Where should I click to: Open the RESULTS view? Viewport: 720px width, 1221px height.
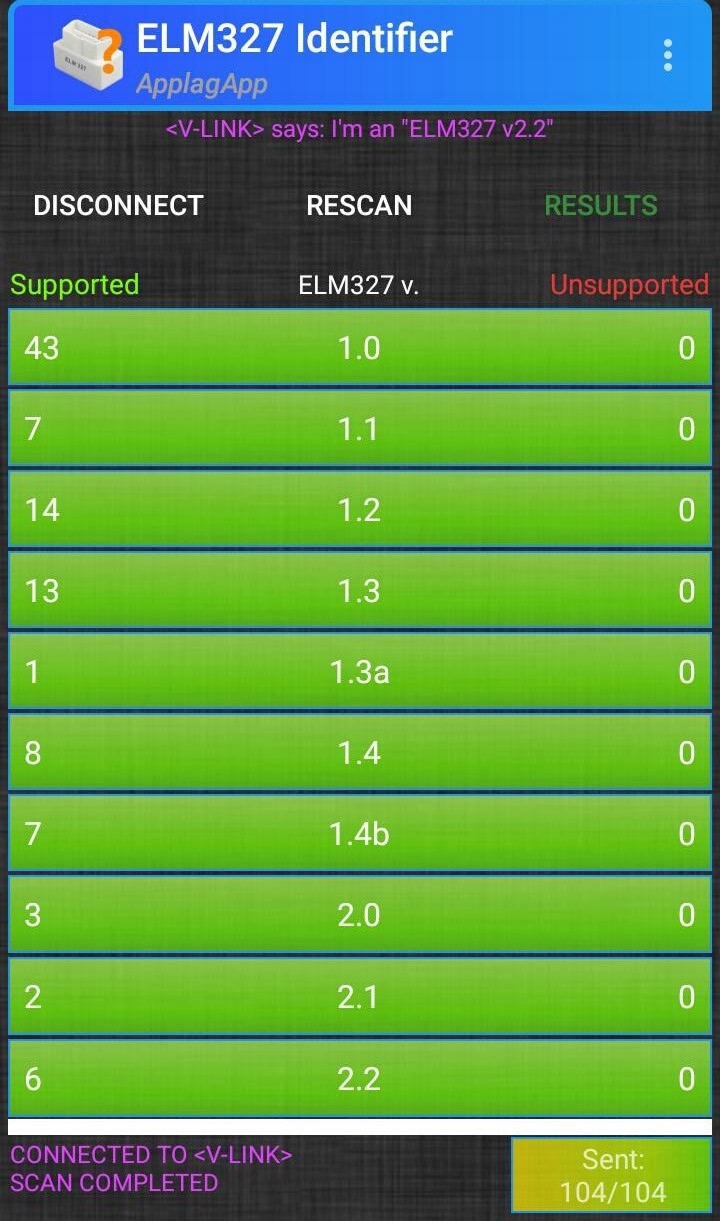pyautogui.click(x=601, y=206)
